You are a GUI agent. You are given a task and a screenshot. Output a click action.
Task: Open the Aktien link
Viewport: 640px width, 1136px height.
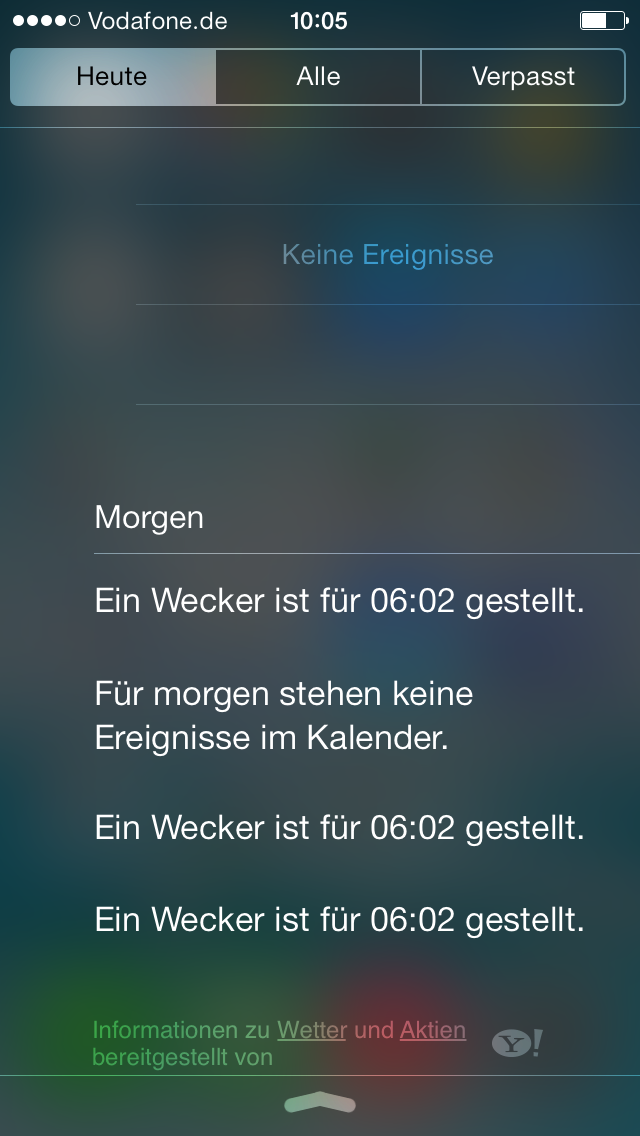click(x=433, y=1030)
